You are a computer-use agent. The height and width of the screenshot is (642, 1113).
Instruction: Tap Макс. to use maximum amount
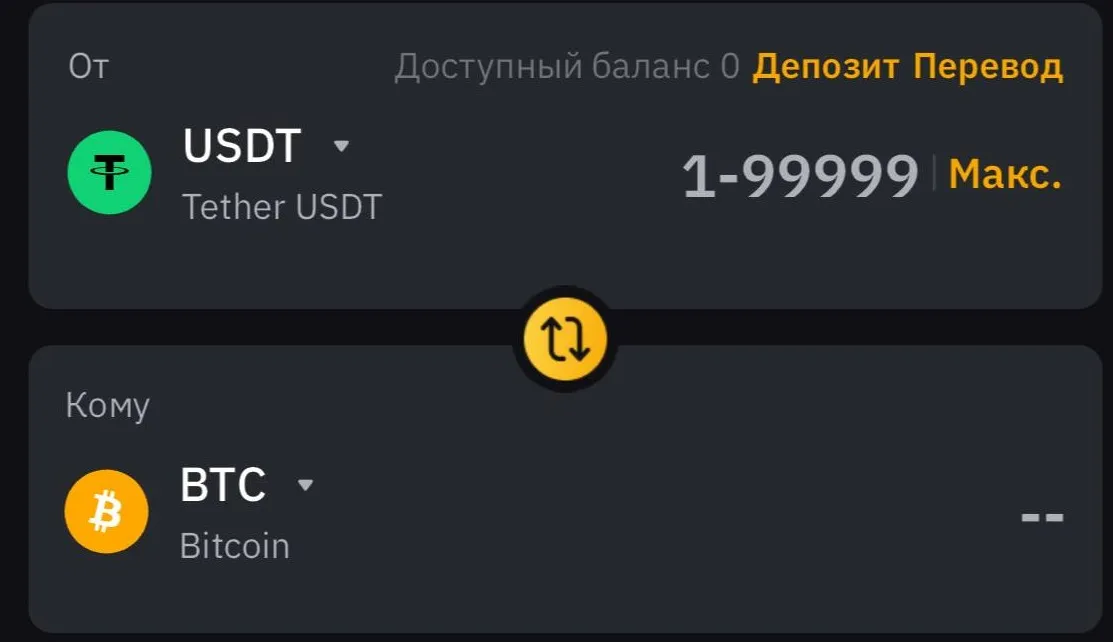[1004, 175]
